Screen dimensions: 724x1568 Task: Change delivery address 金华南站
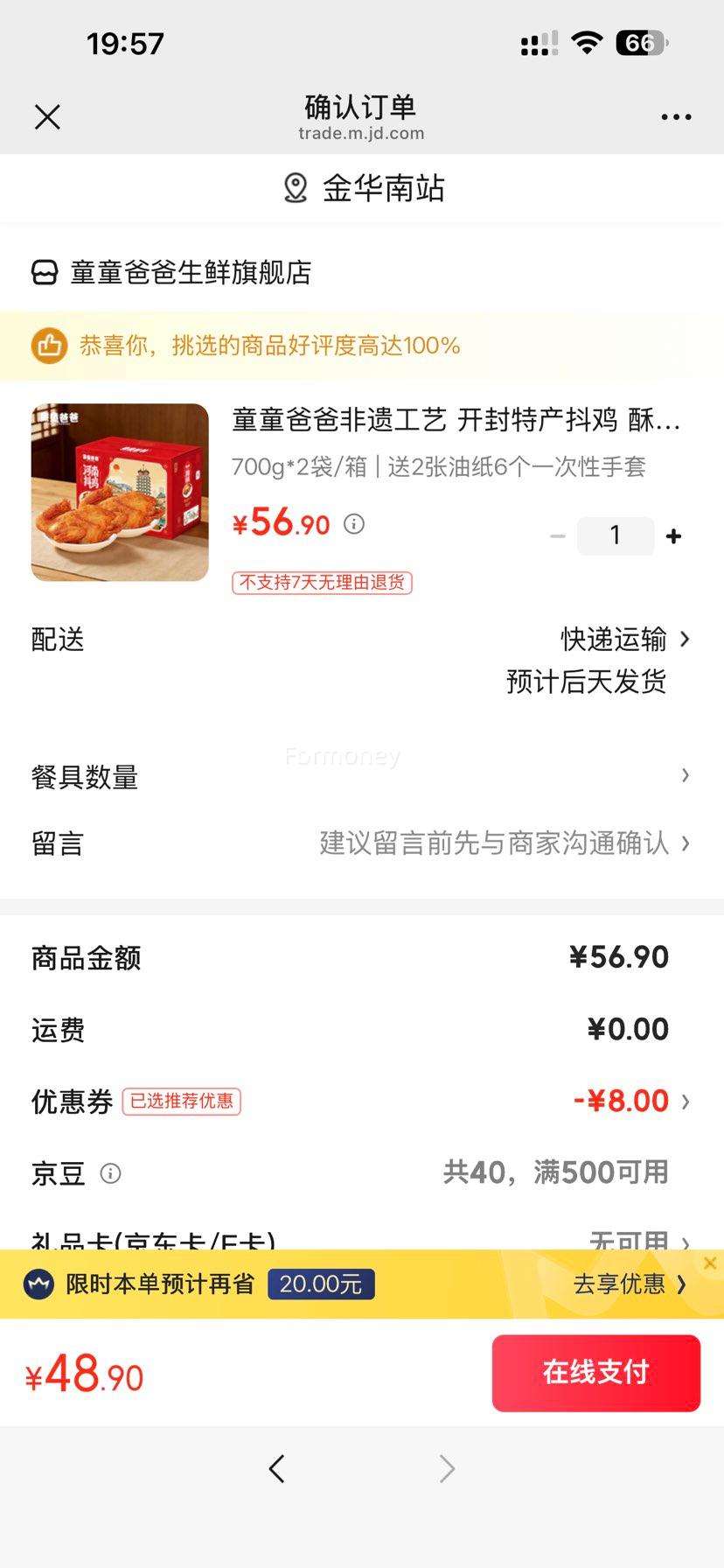tap(362, 188)
